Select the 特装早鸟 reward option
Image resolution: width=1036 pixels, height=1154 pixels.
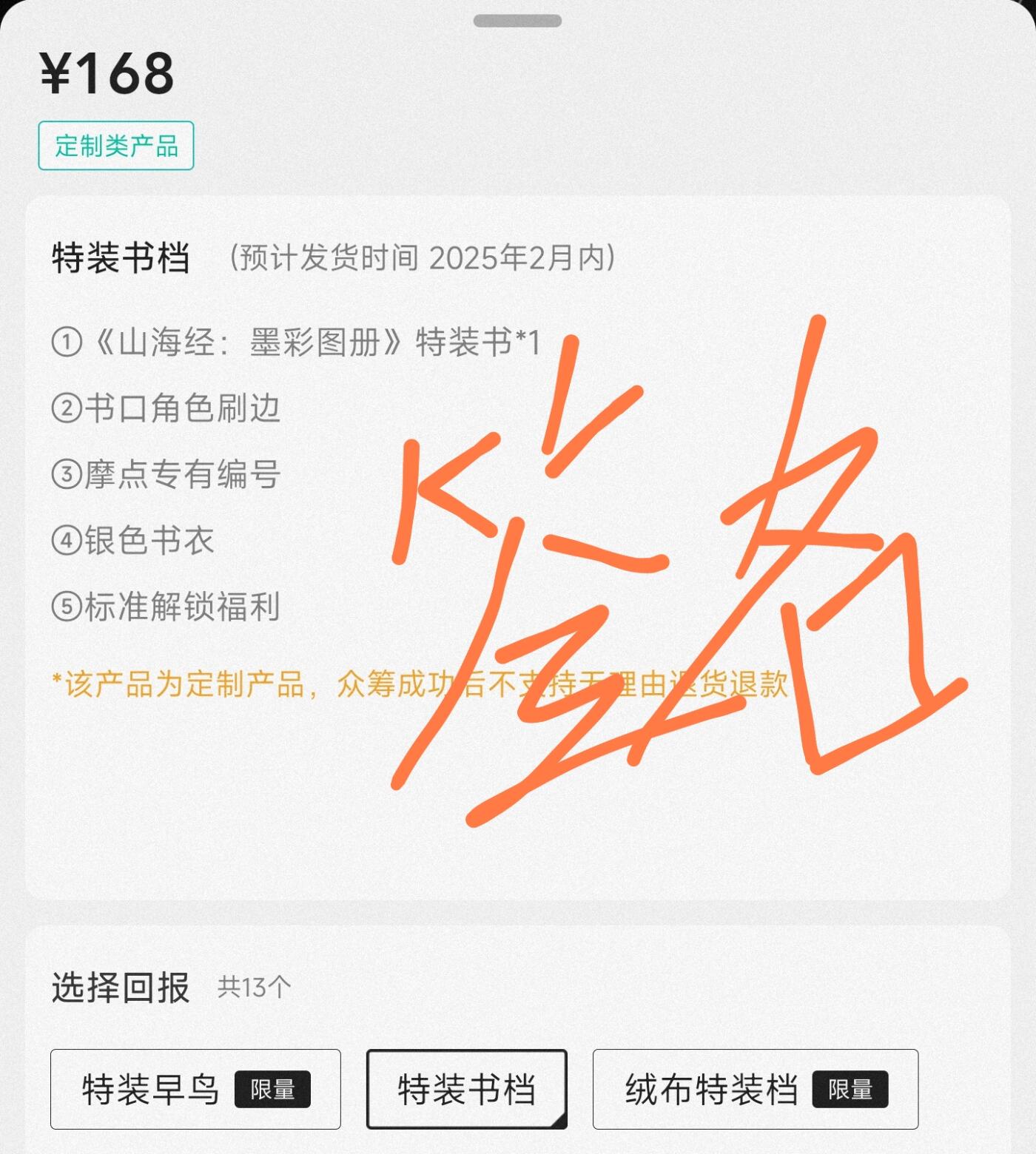195,1089
